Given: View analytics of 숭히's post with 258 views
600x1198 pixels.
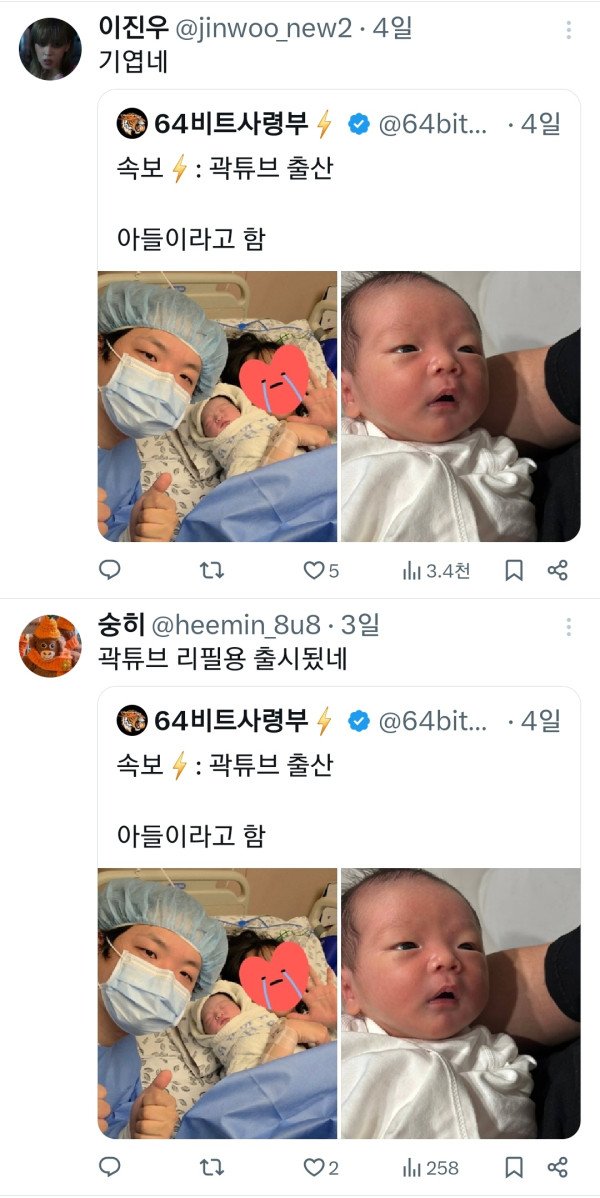Looking at the screenshot, I should [x=430, y=1167].
